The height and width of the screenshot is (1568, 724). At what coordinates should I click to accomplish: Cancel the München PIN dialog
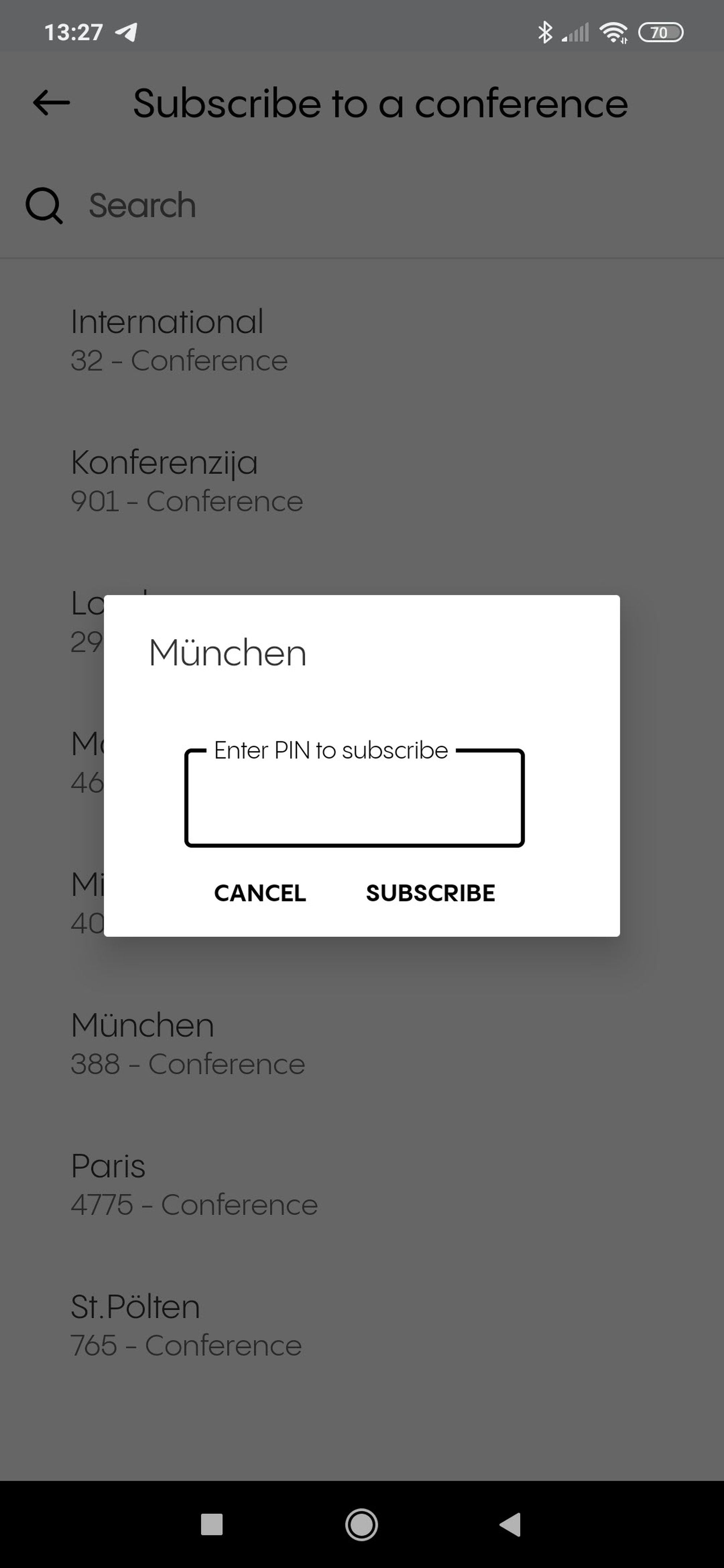(x=260, y=893)
